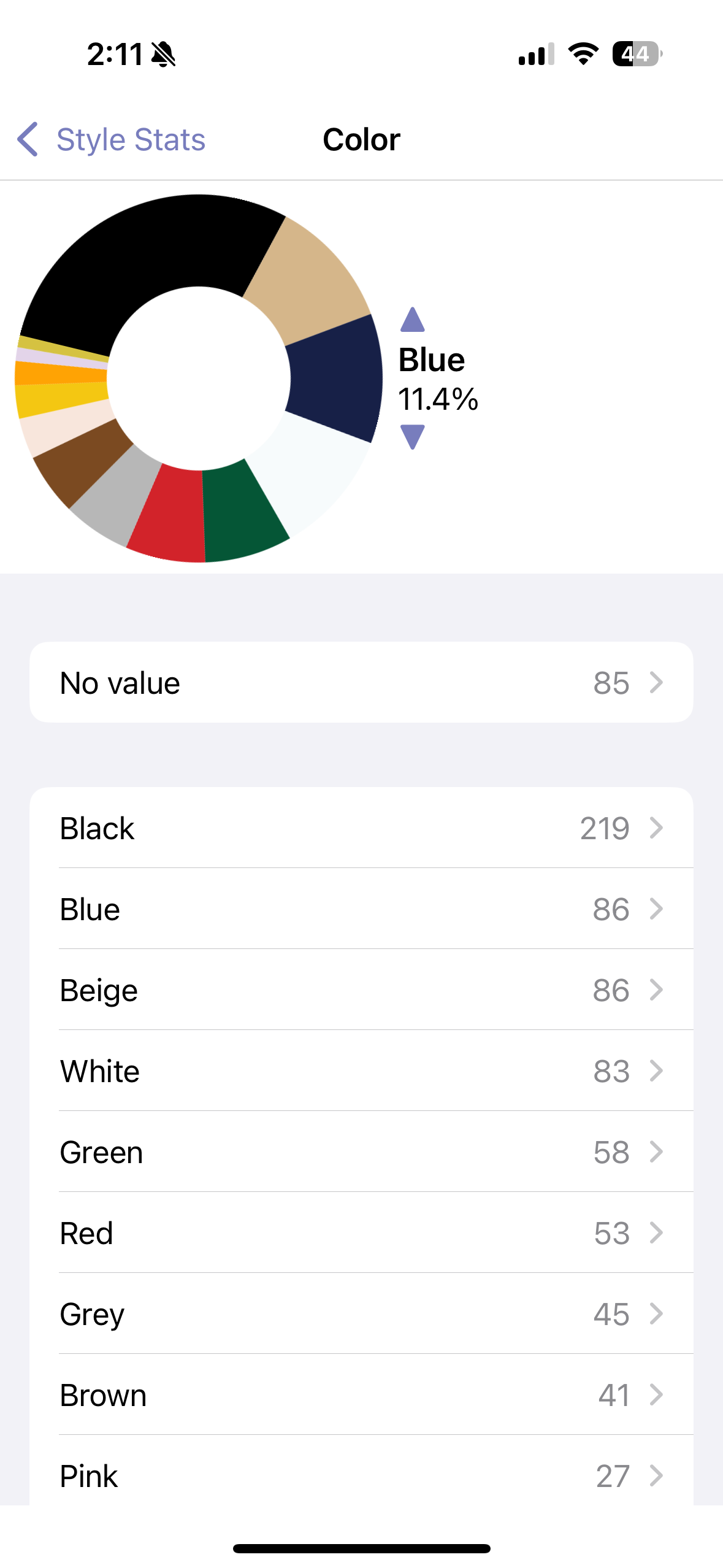Open the Black color row

(361, 828)
